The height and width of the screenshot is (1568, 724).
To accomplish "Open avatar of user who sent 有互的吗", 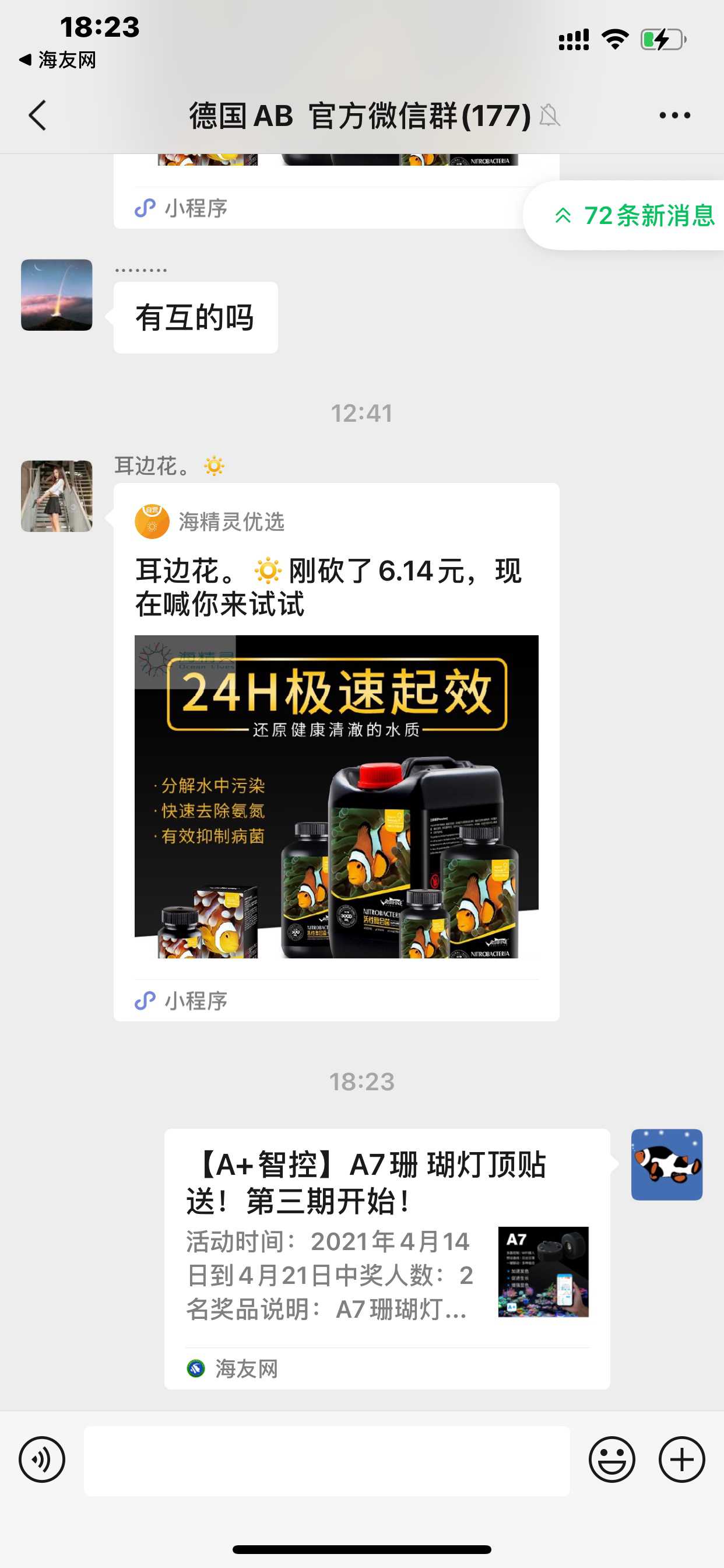I will coord(57,295).
